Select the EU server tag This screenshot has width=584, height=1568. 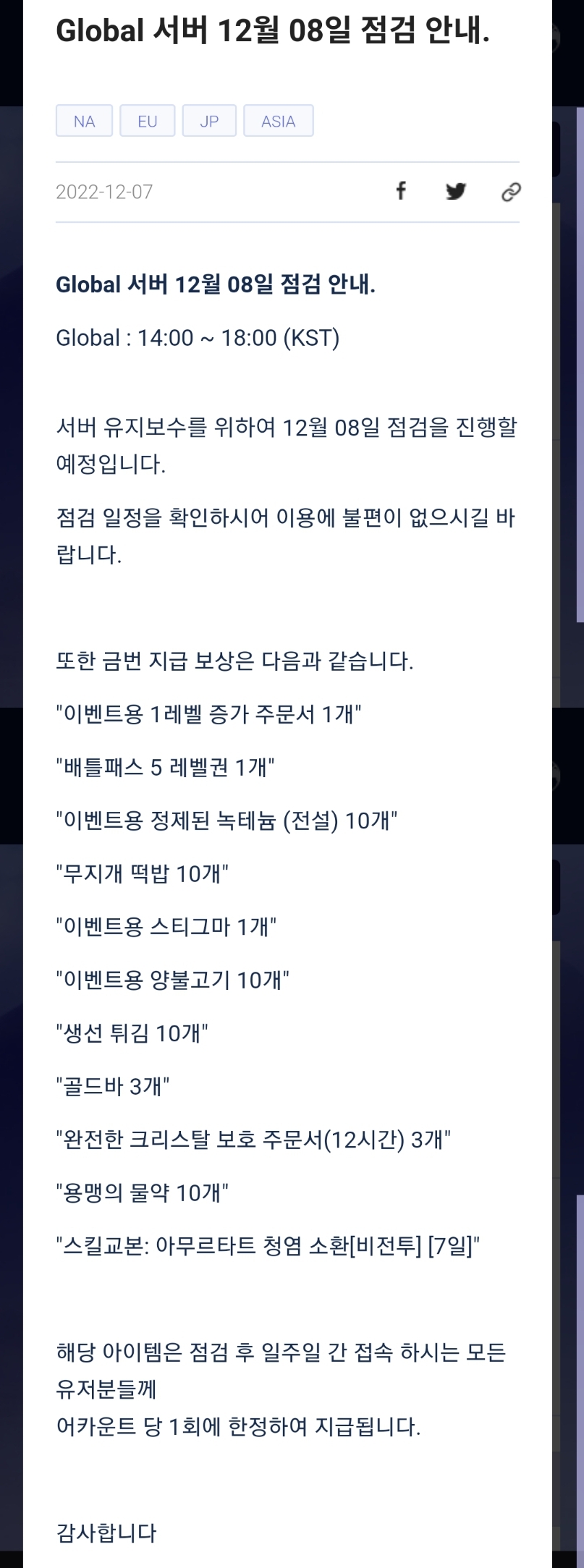pos(147,121)
